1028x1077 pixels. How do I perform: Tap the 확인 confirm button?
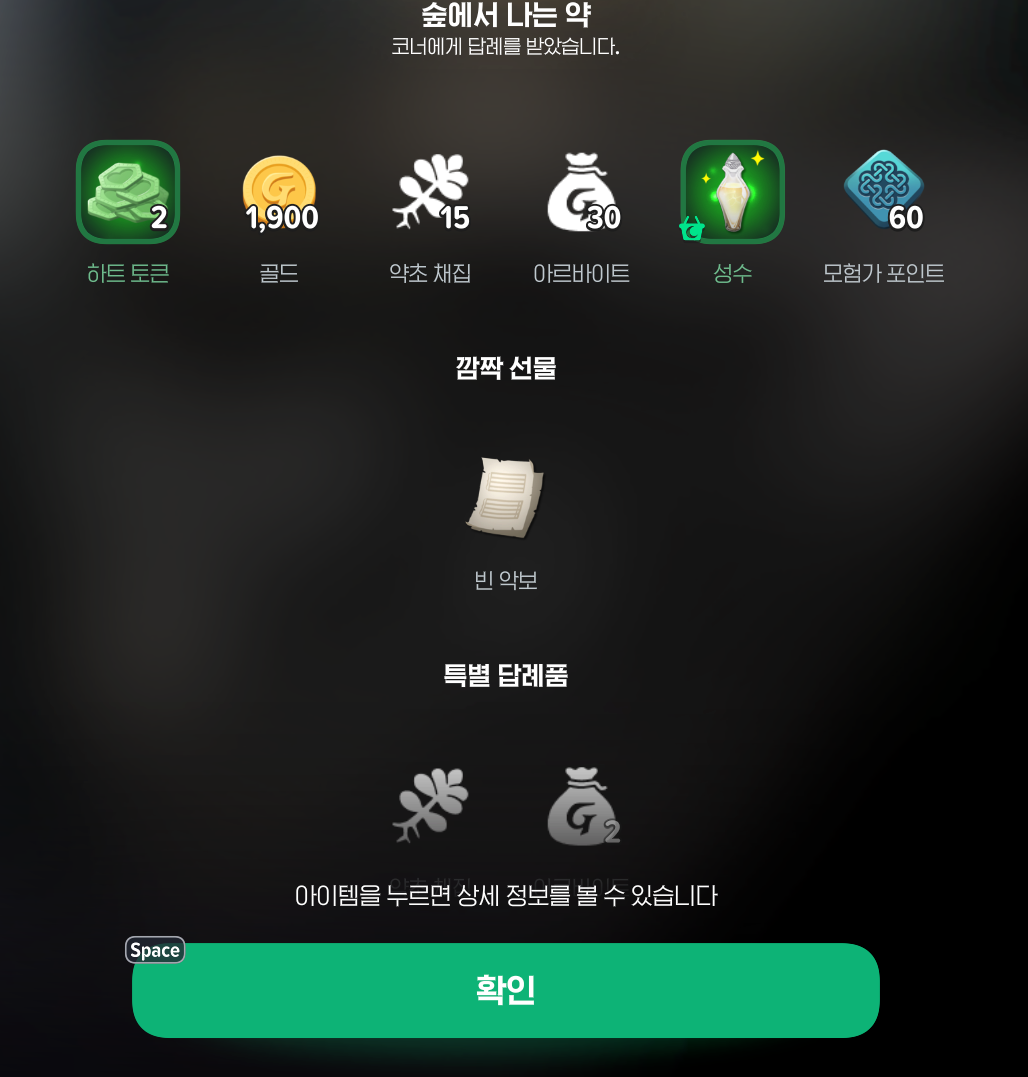(x=505, y=990)
